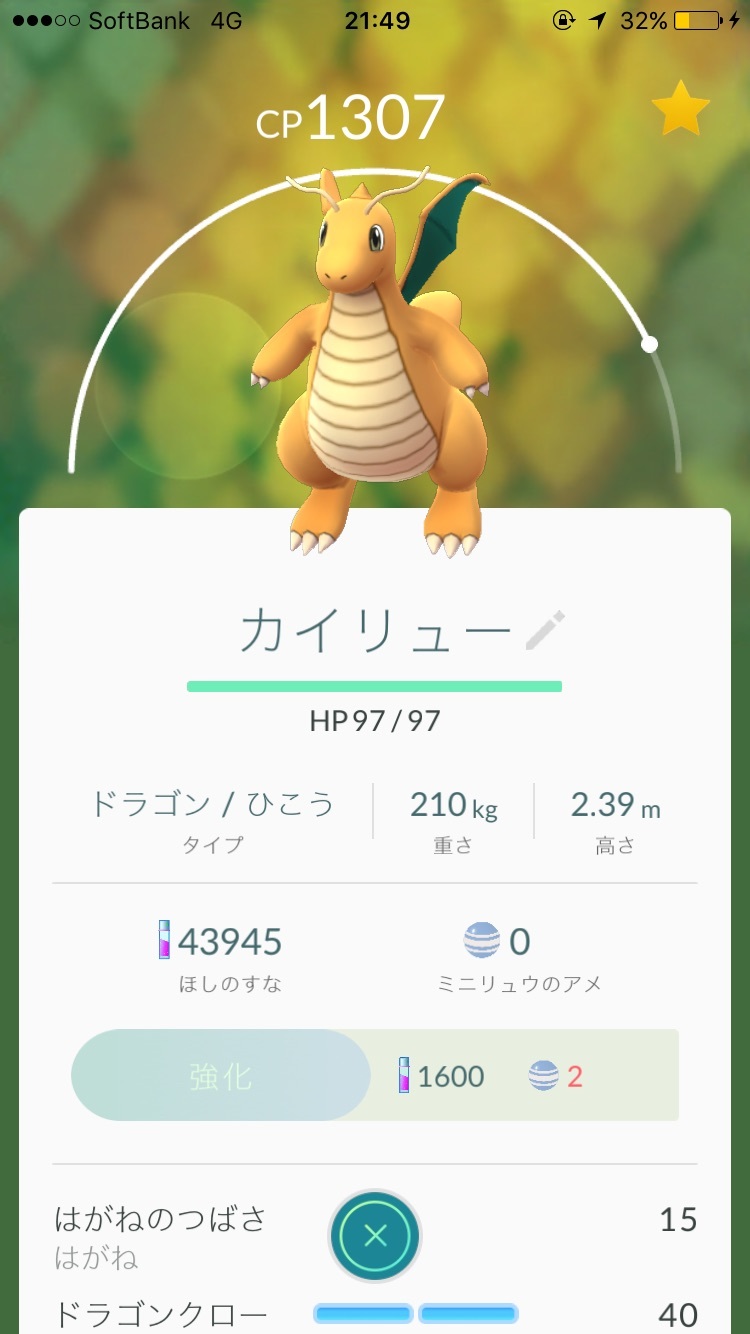Edit the nickname カイリュー with the pencil
The image size is (750, 1334).
coord(545,631)
